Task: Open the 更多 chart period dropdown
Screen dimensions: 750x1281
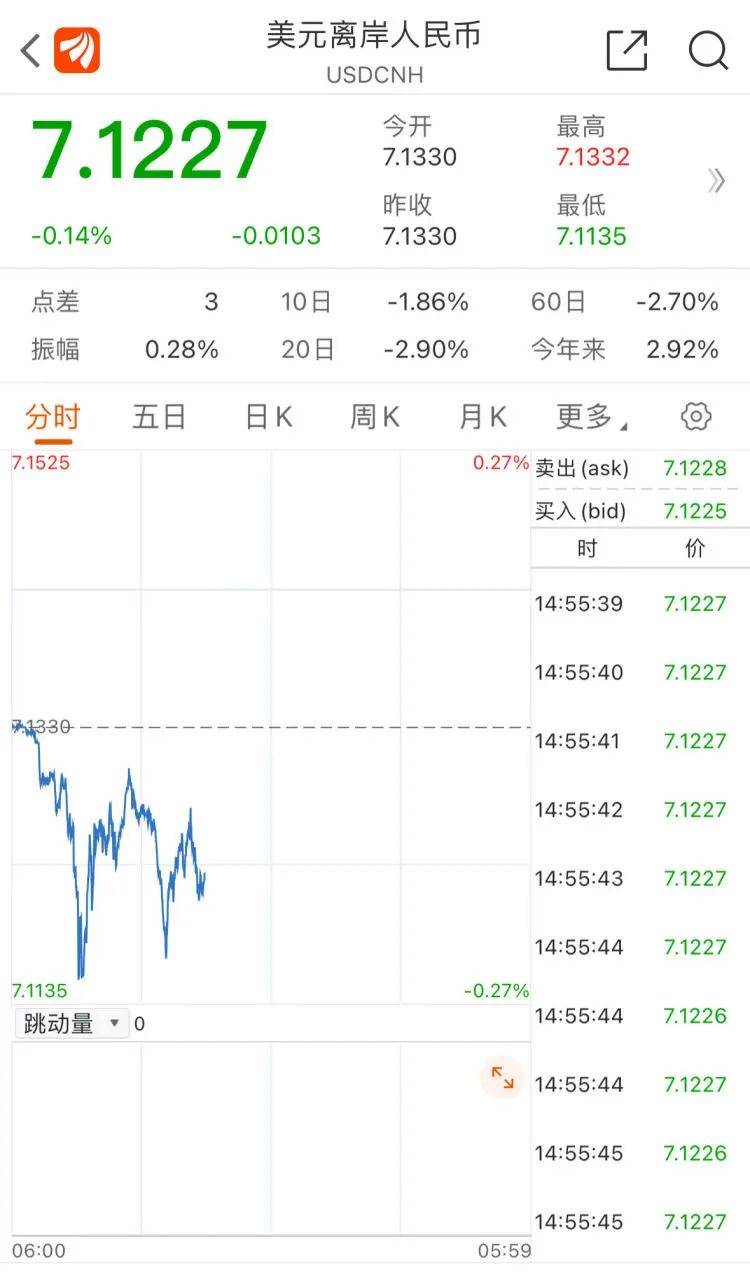Action: pos(591,417)
